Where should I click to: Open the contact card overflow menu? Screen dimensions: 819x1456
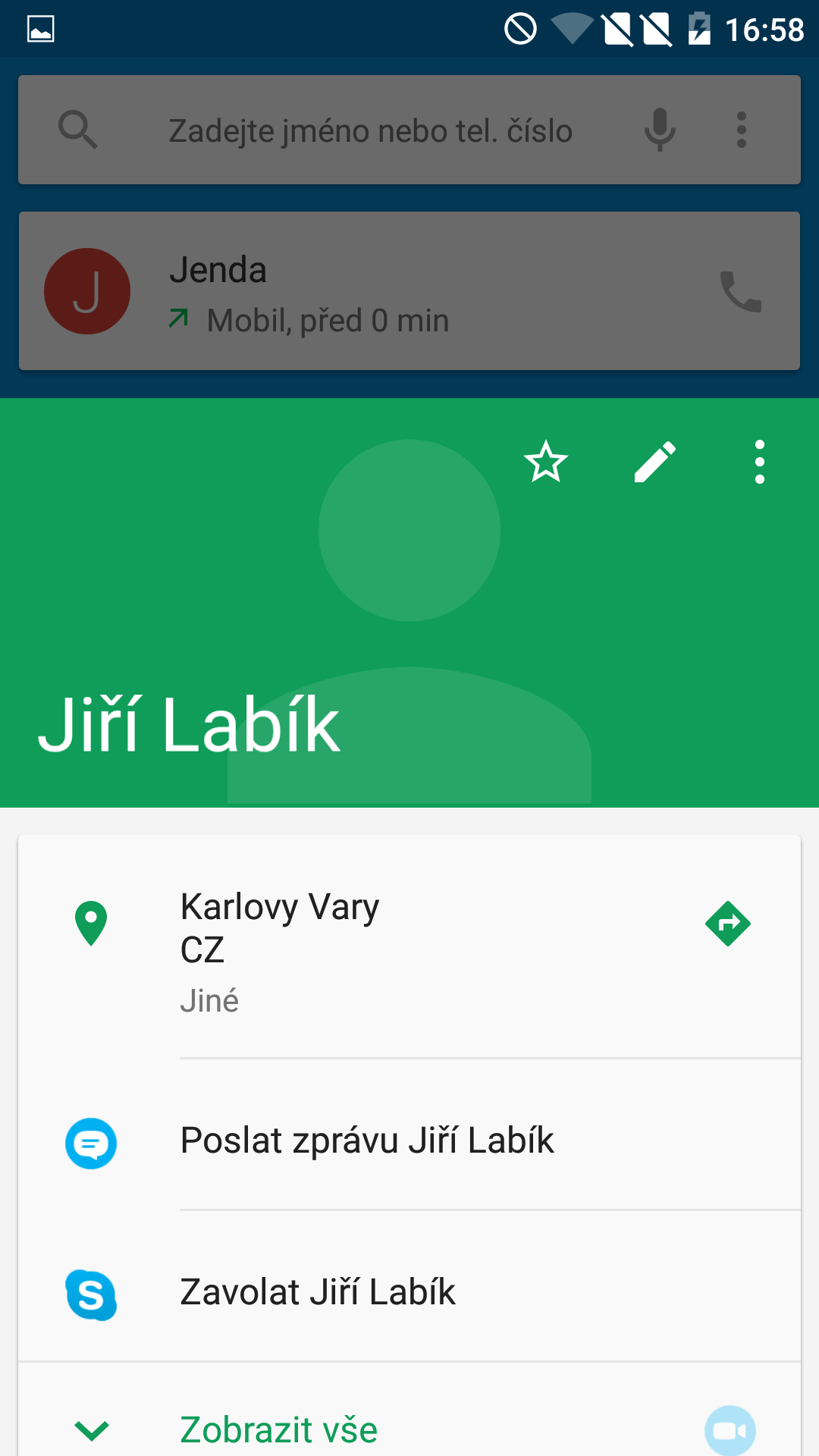760,462
